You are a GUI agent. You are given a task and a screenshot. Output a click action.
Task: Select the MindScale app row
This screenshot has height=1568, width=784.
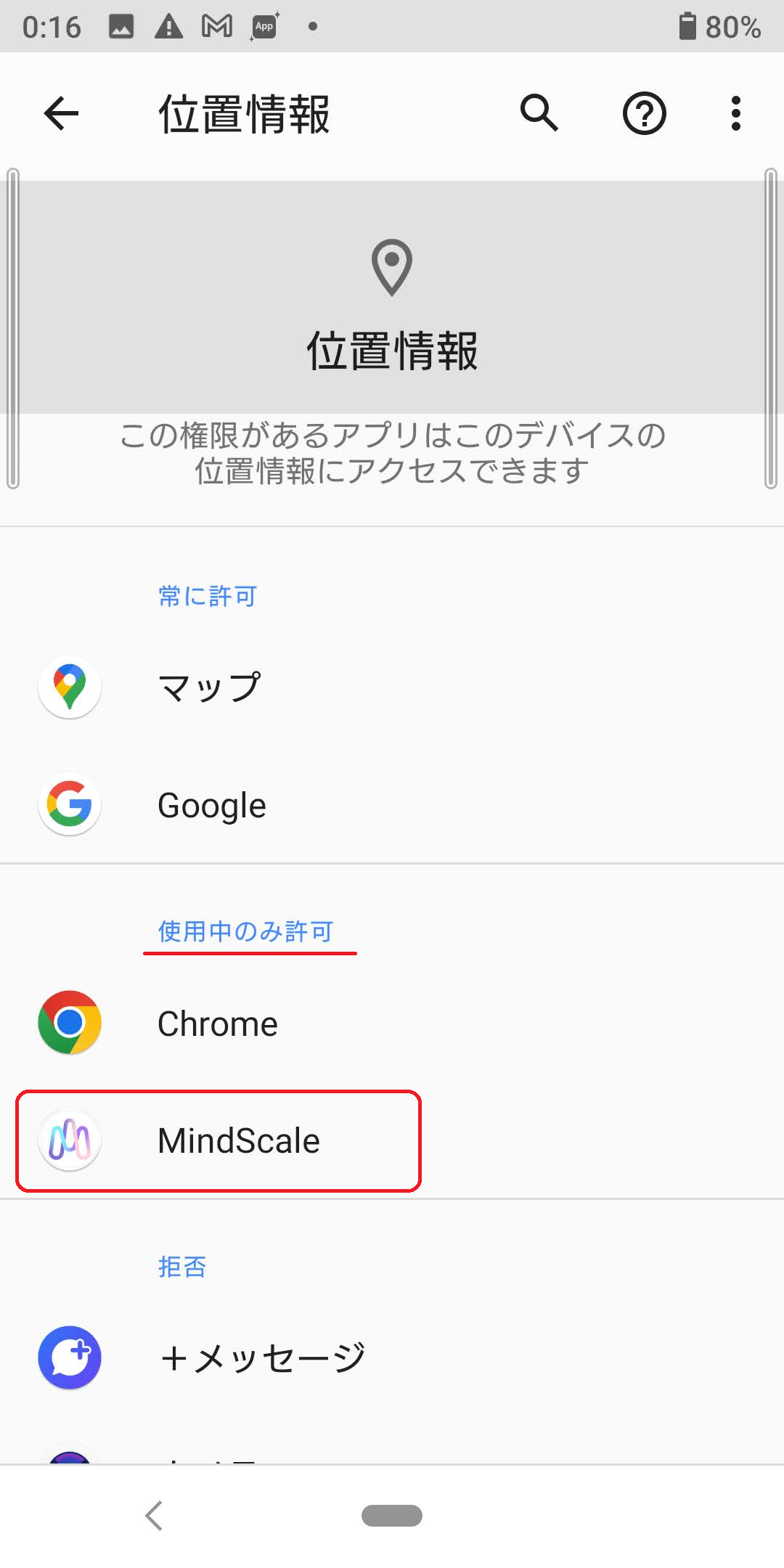pos(392,1140)
